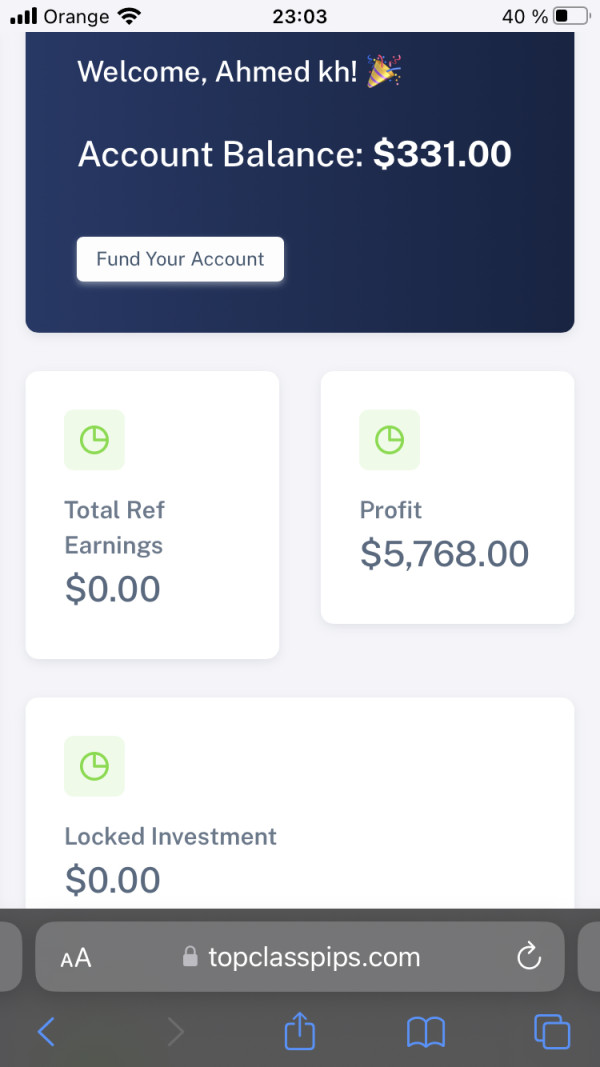The height and width of the screenshot is (1067, 600).
Task: Show open Safari tabs
Action: pyautogui.click(x=552, y=1032)
